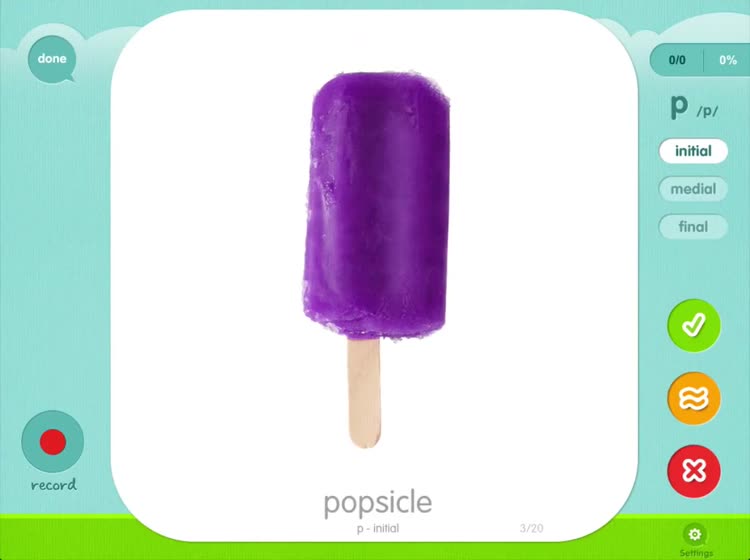Tap the done button
The width and height of the screenshot is (750, 560).
51,59
